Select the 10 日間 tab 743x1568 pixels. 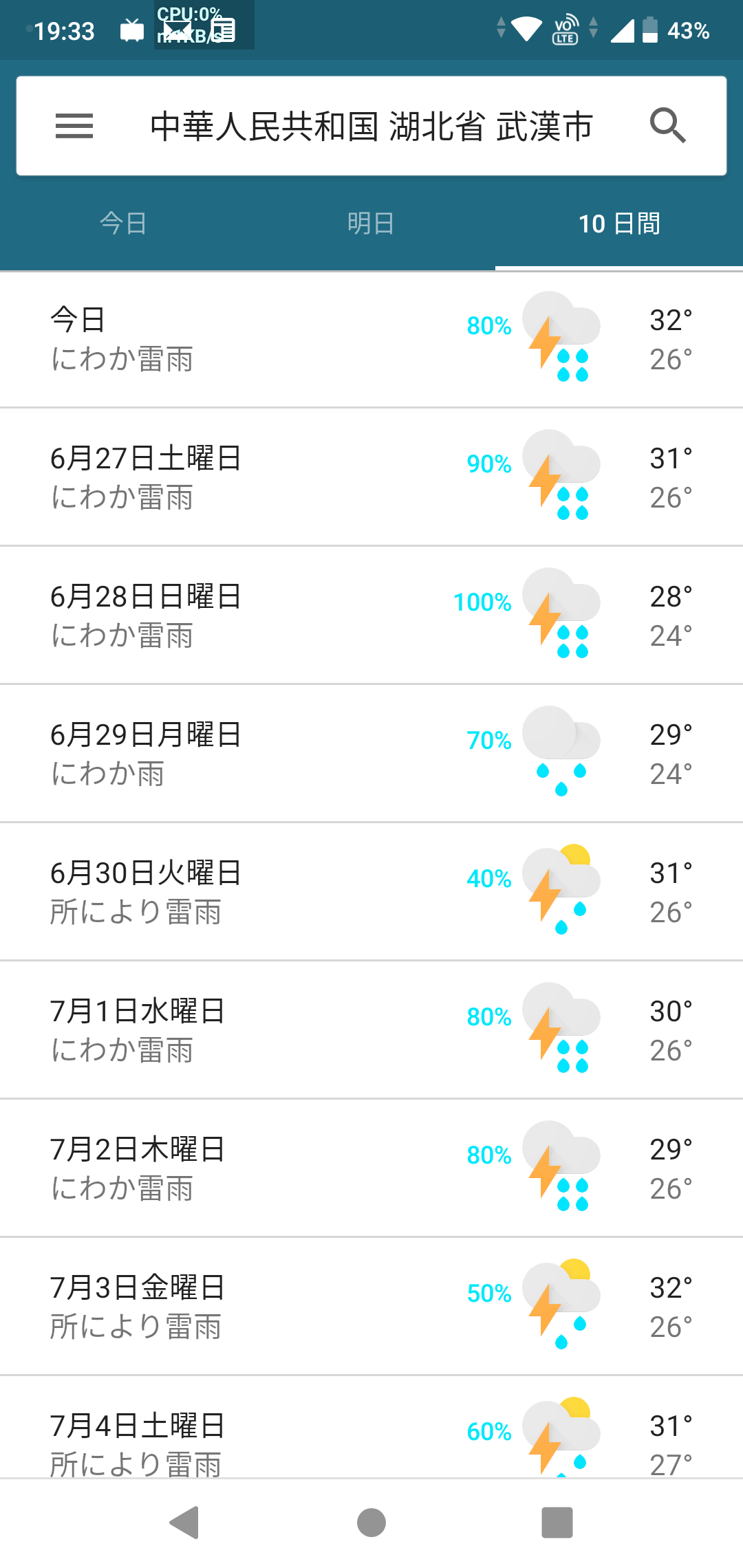[x=619, y=224]
